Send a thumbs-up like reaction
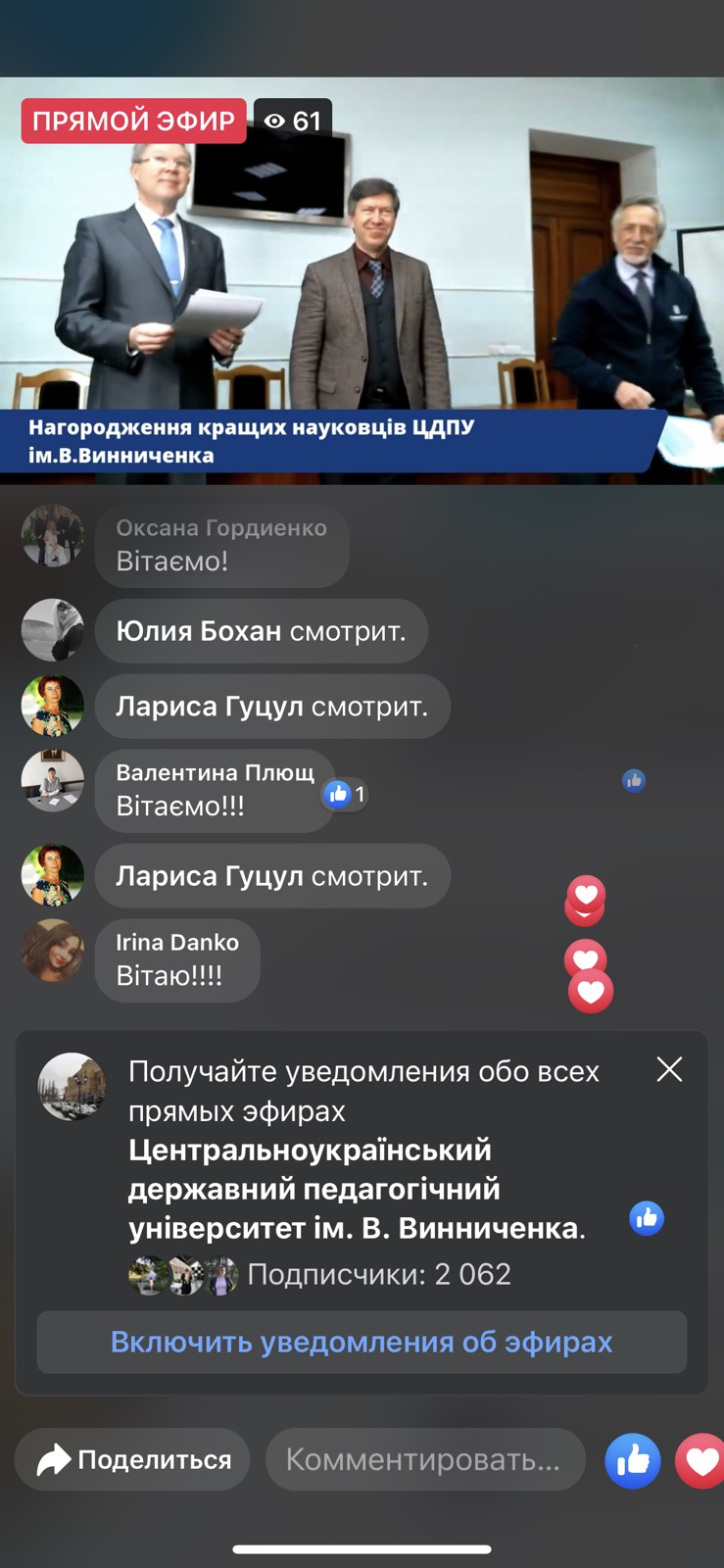This screenshot has width=724, height=1568. pyautogui.click(x=632, y=1460)
